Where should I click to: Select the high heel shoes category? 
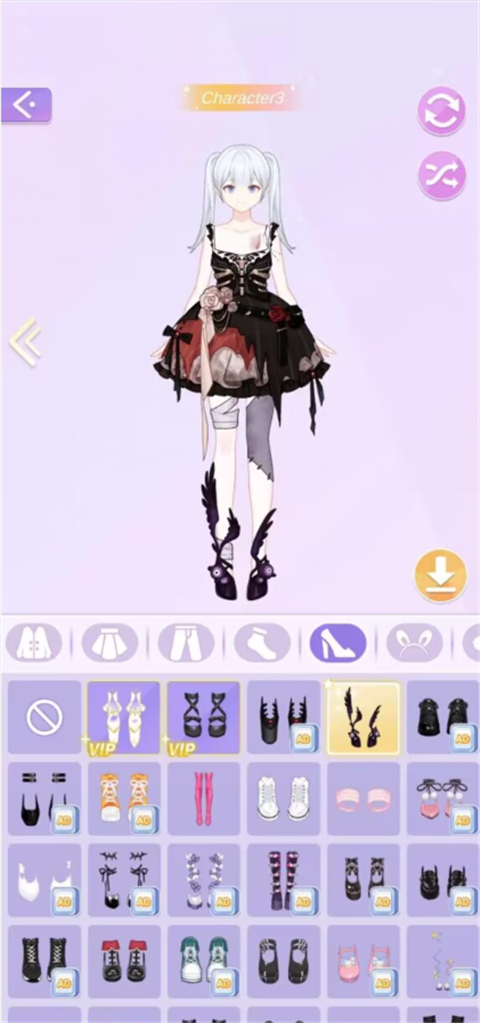(338, 643)
